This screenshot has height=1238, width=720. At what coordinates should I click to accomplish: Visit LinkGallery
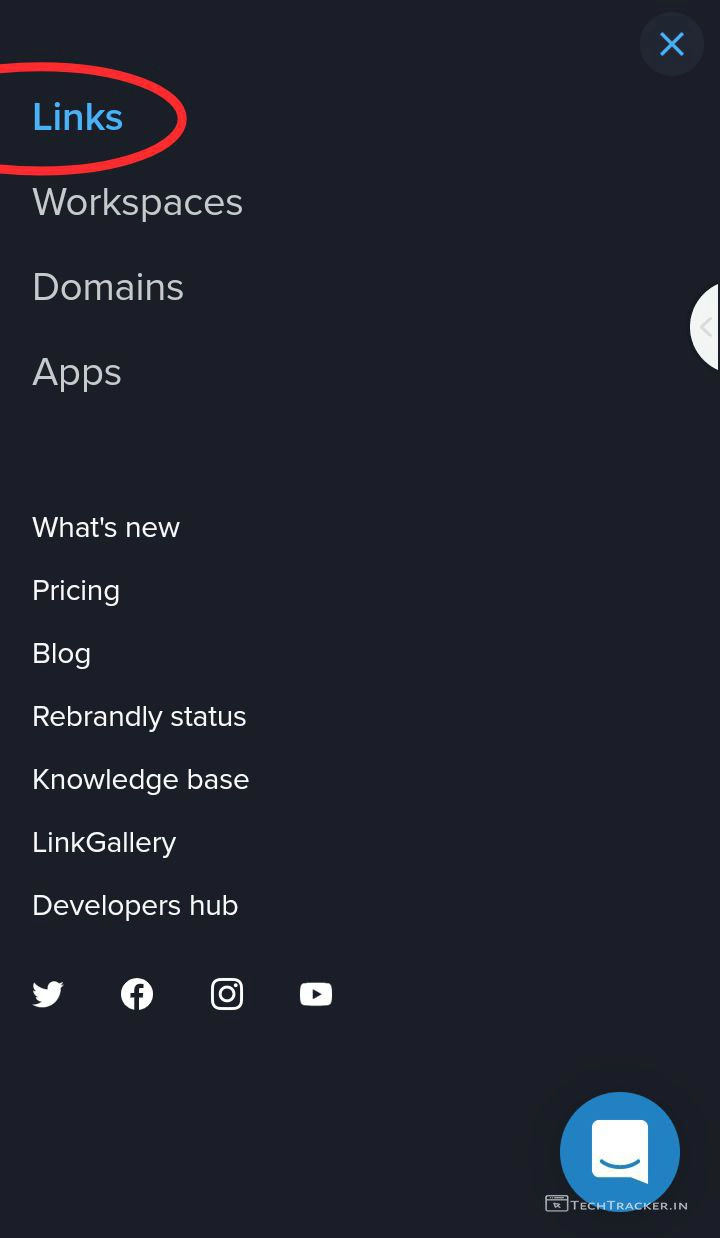pyautogui.click(x=104, y=842)
